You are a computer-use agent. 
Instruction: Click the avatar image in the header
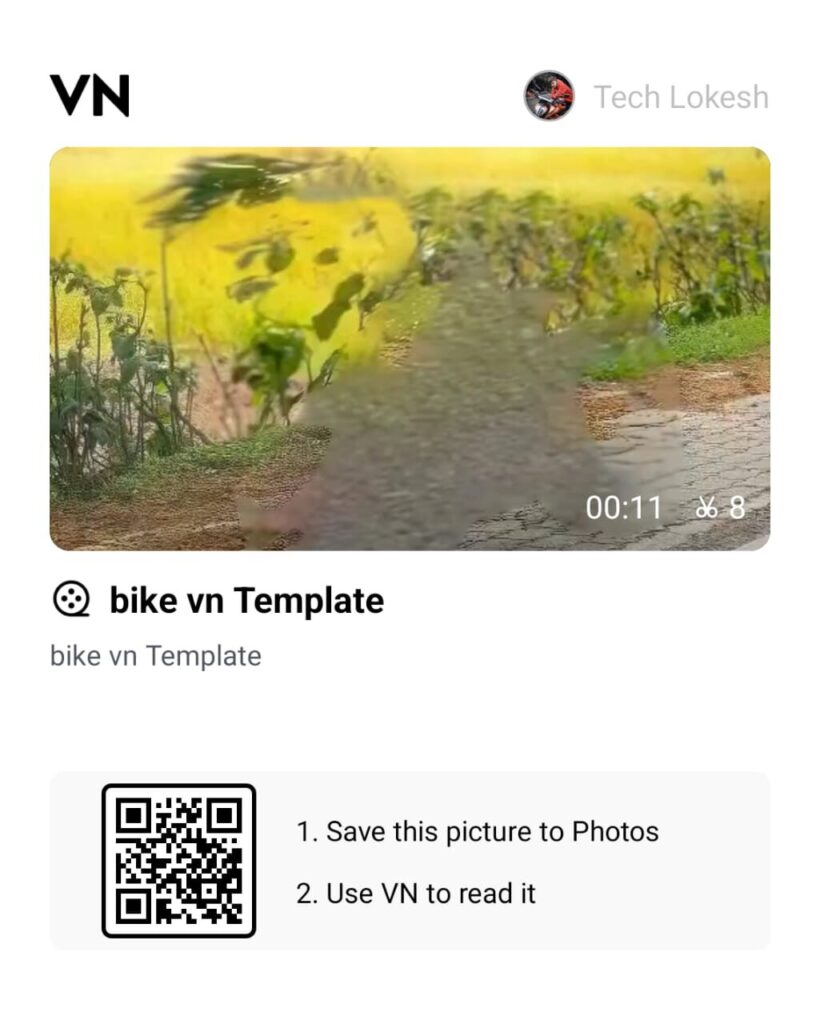548,97
